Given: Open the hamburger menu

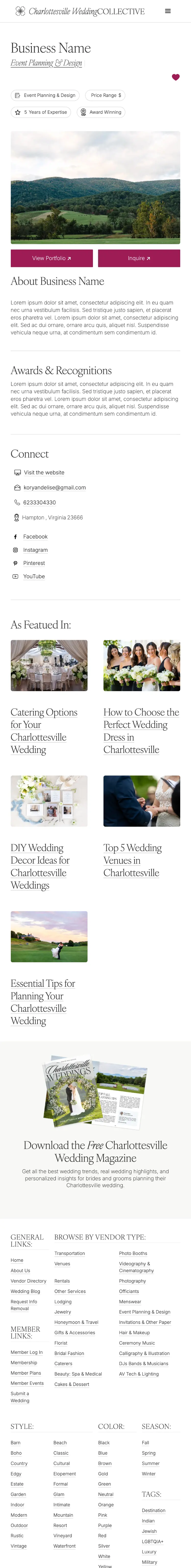Looking at the screenshot, I should pos(168,11).
